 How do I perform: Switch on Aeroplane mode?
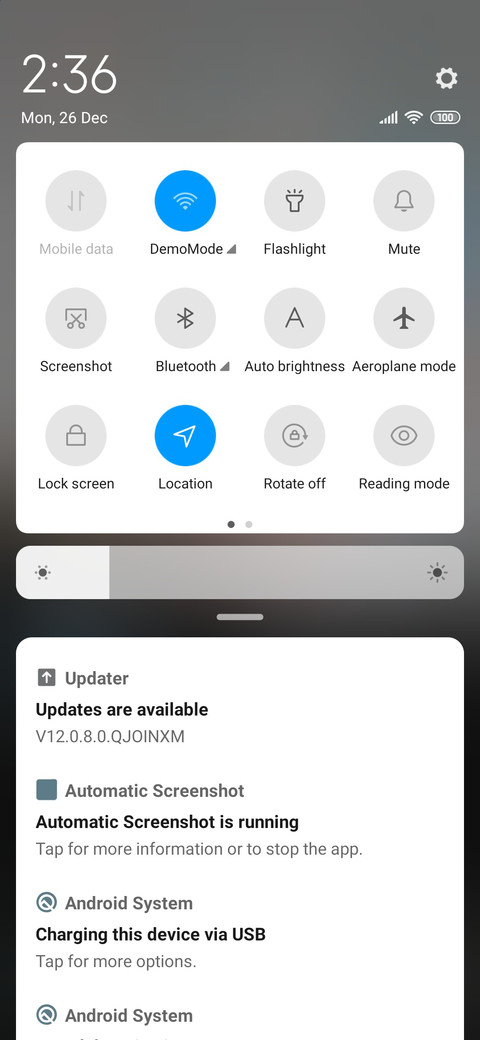[x=404, y=318]
